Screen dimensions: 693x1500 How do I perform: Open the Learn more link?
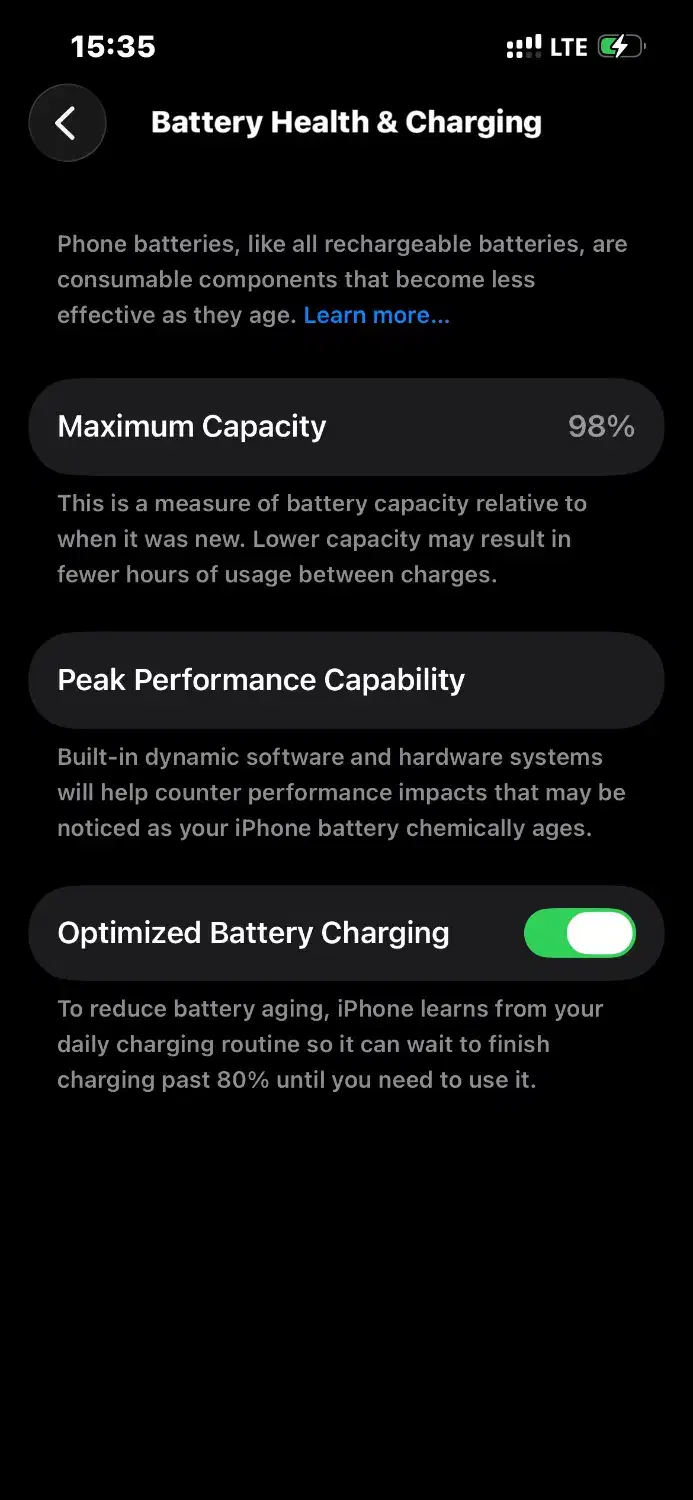click(x=376, y=315)
